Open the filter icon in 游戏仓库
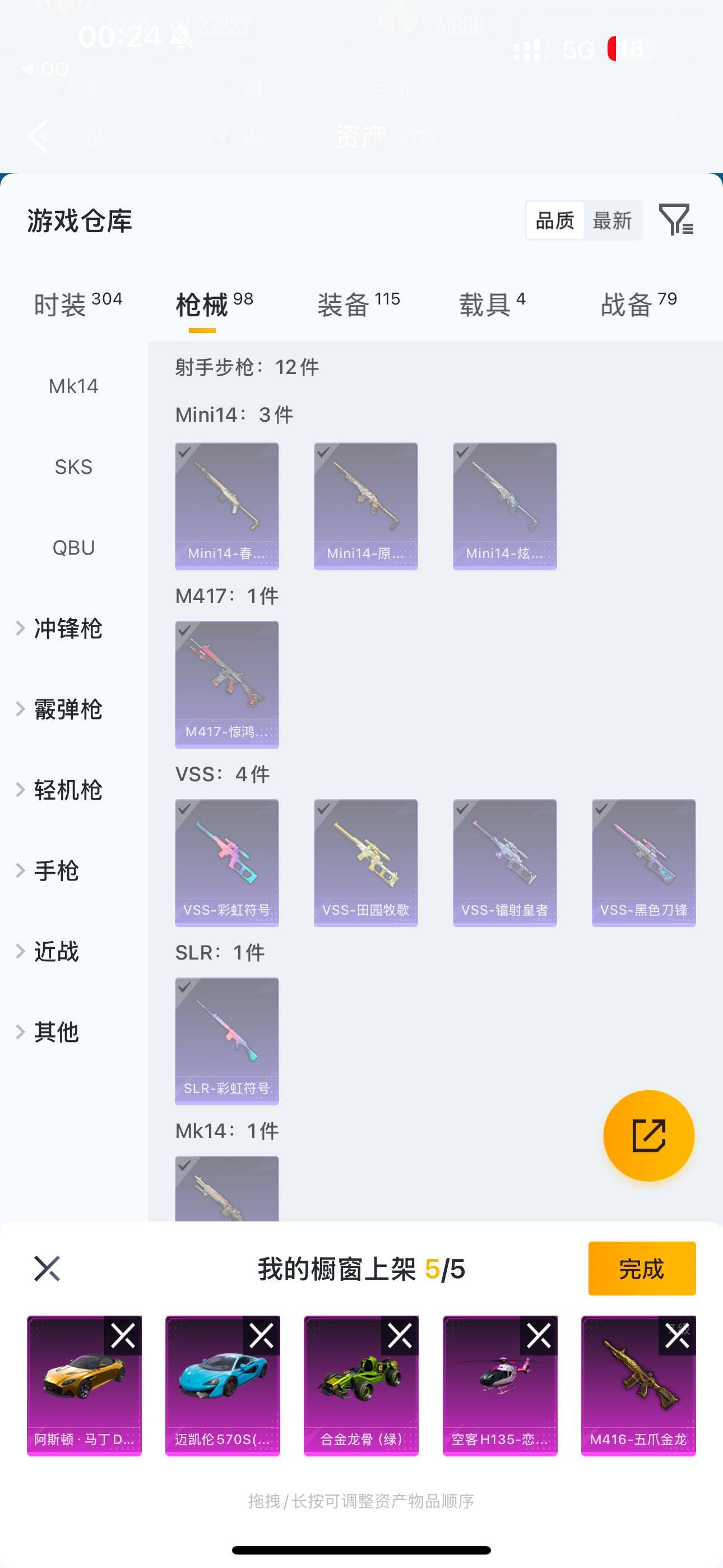The image size is (723, 1568). pyautogui.click(x=675, y=220)
